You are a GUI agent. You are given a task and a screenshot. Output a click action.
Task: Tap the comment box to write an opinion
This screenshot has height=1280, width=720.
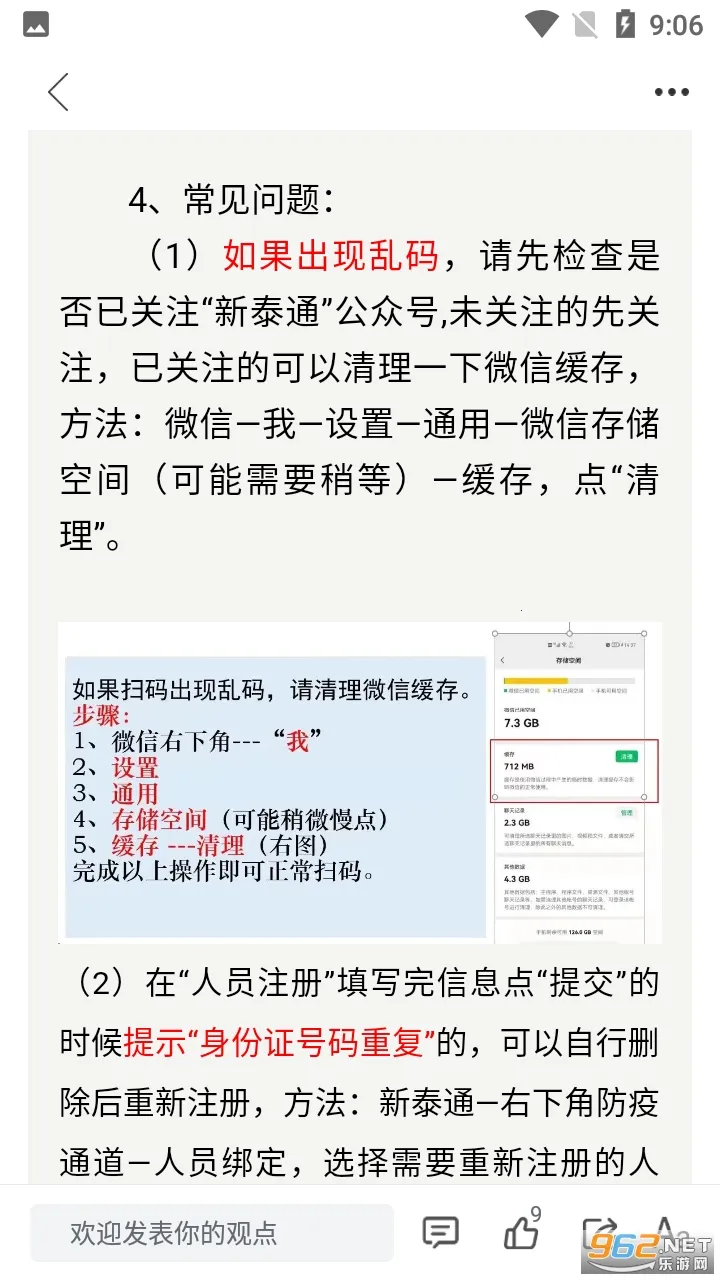[x=211, y=1233]
